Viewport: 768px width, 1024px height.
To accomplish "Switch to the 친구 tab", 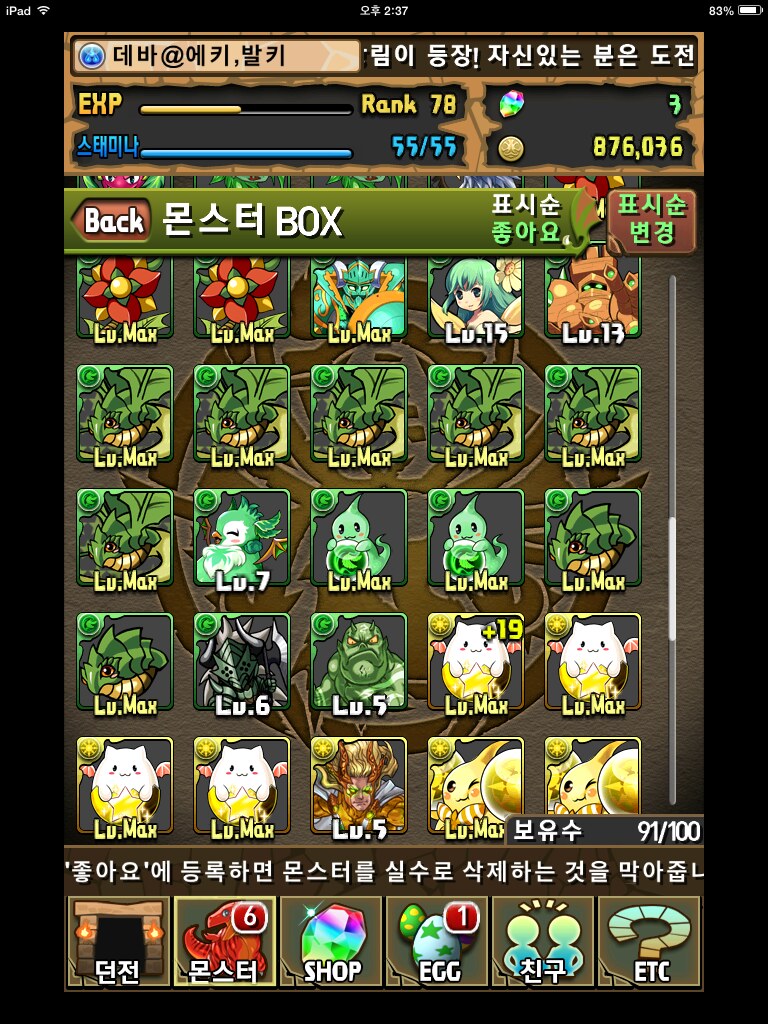I will [543, 941].
